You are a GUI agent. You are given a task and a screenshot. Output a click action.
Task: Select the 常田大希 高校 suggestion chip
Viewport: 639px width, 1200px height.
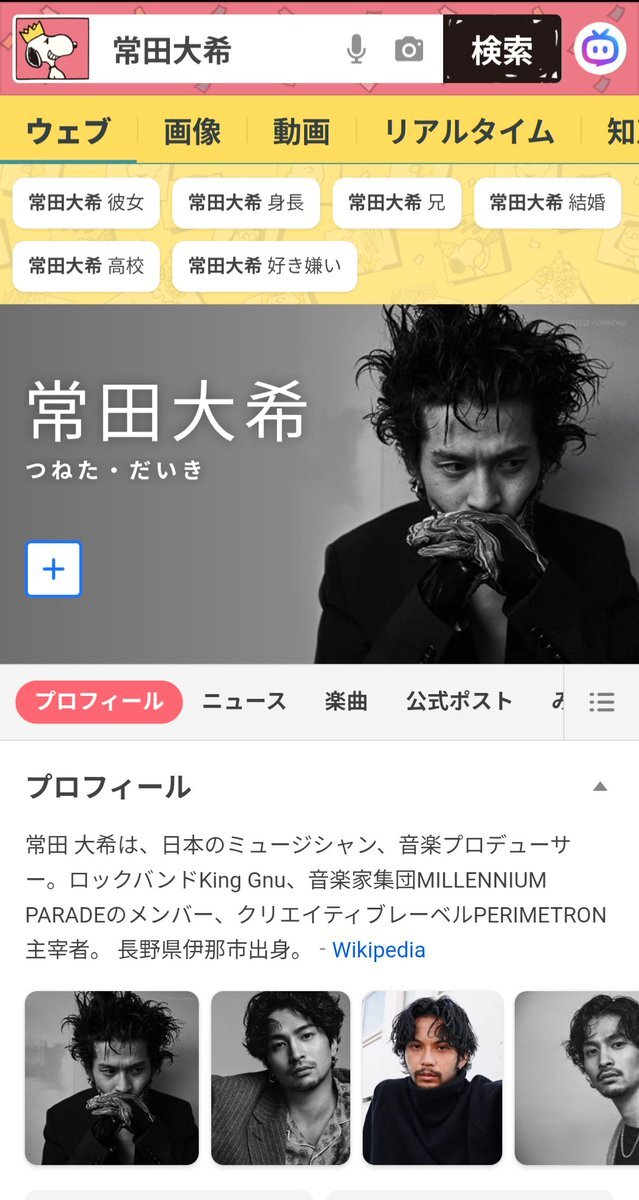pyautogui.click(x=86, y=266)
